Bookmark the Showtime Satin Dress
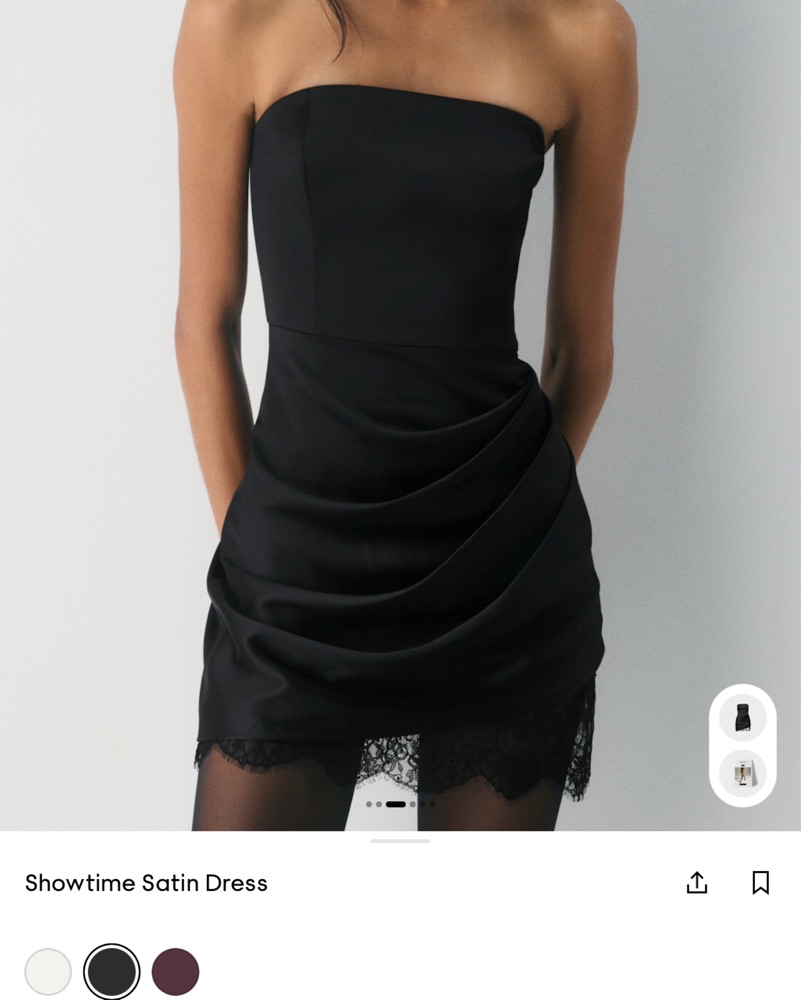 760,882
